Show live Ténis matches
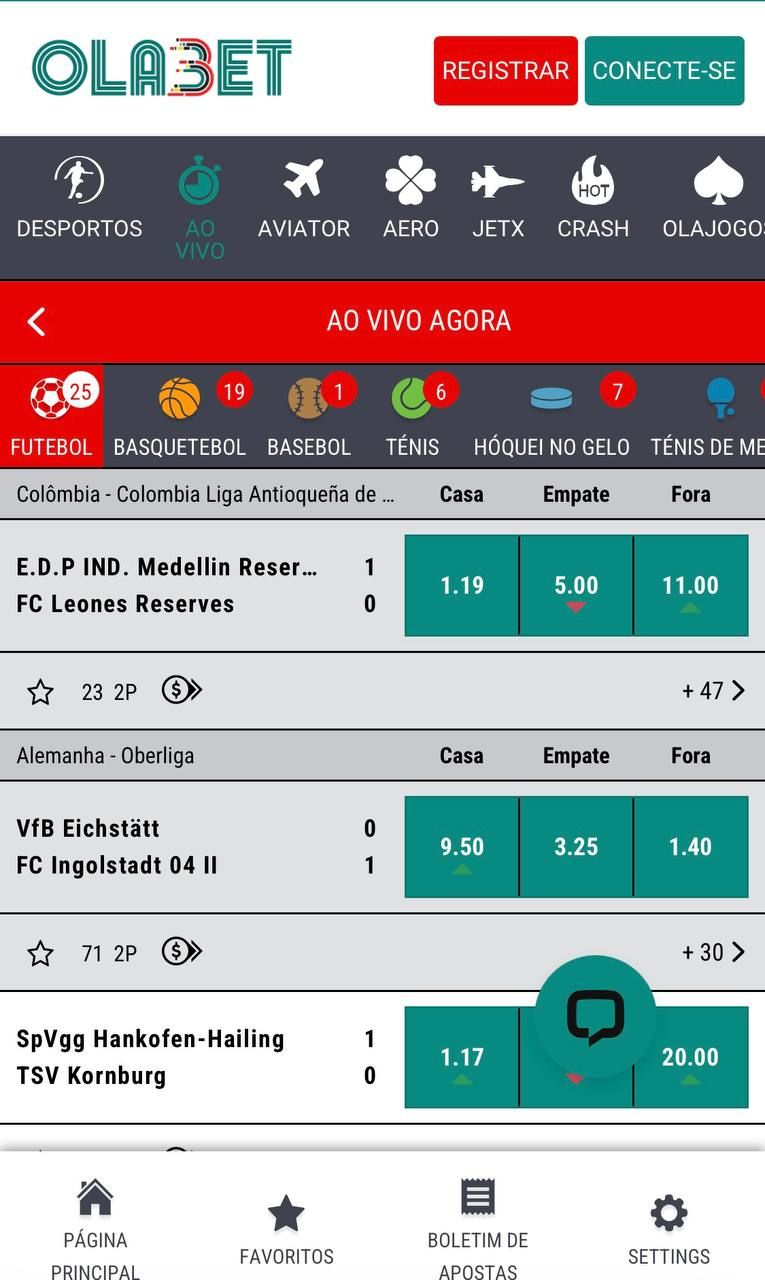The width and height of the screenshot is (765, 1280). click(x=412, y=416)
